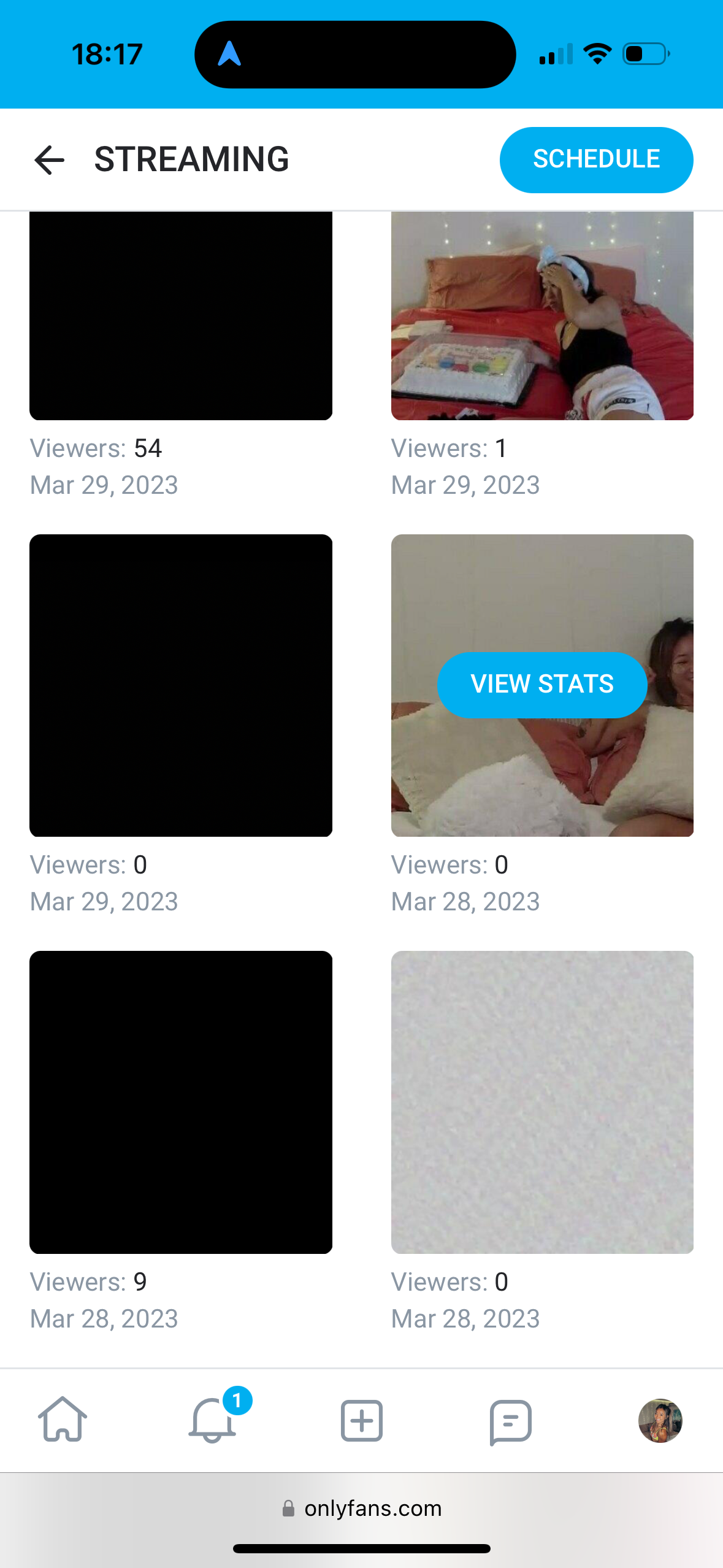Open the stream with 9 viewers
This screenshot has width=723, height=1568.
[x=181, y=1102]
